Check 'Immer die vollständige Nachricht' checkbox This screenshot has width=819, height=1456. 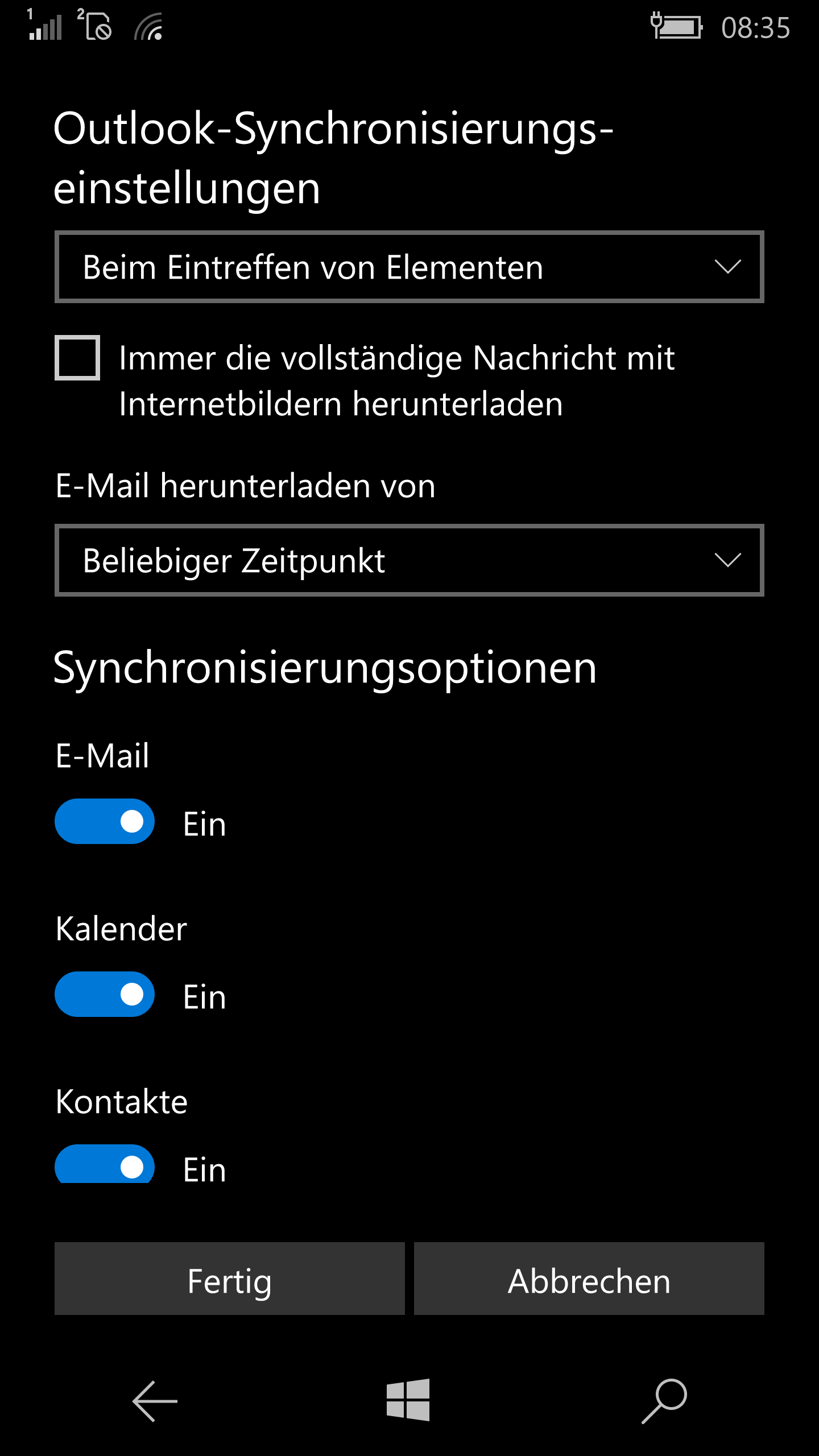click(77, 358)
